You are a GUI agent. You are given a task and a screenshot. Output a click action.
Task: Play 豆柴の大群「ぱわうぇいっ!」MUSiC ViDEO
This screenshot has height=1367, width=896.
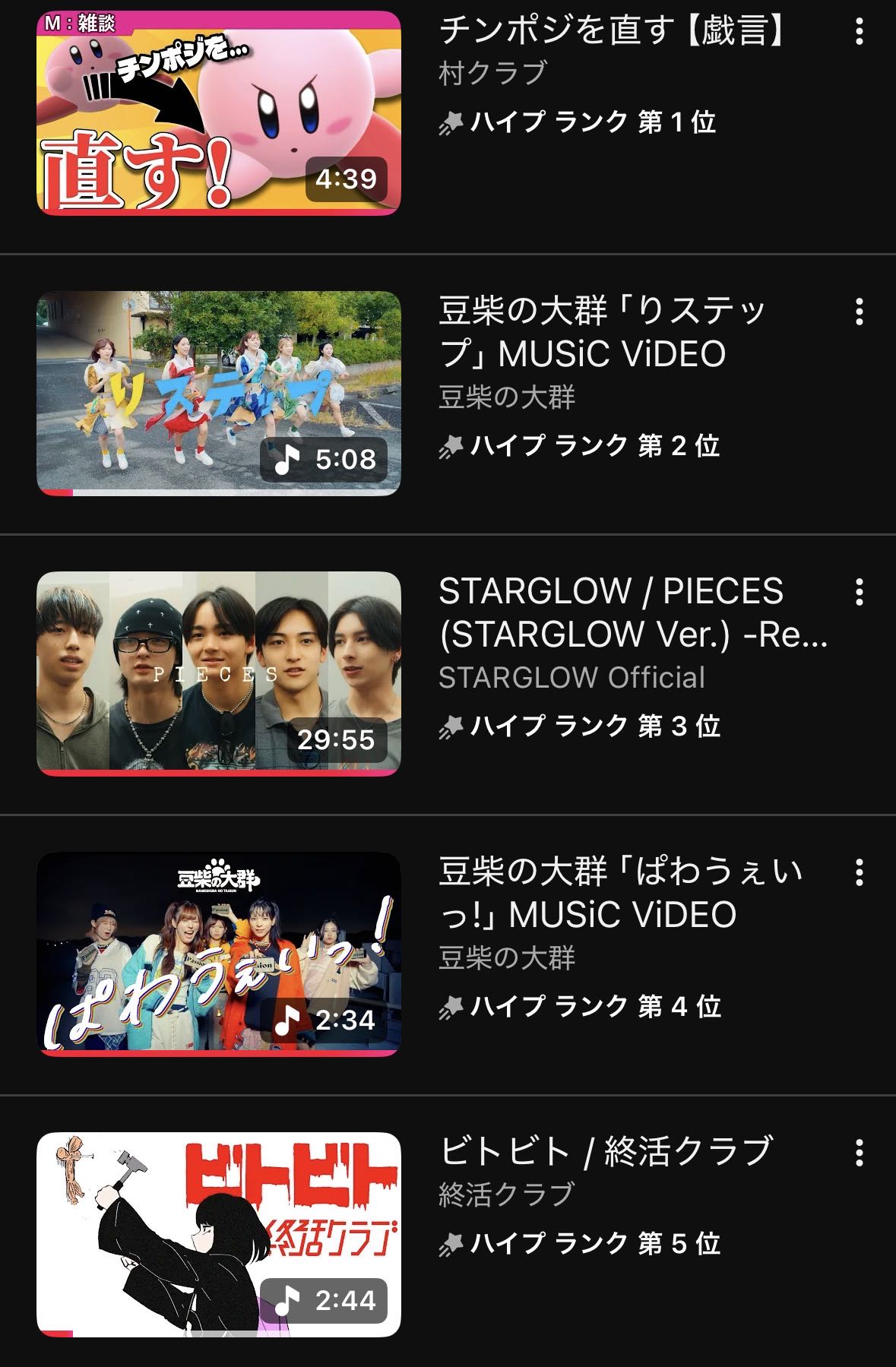[219, 954]
